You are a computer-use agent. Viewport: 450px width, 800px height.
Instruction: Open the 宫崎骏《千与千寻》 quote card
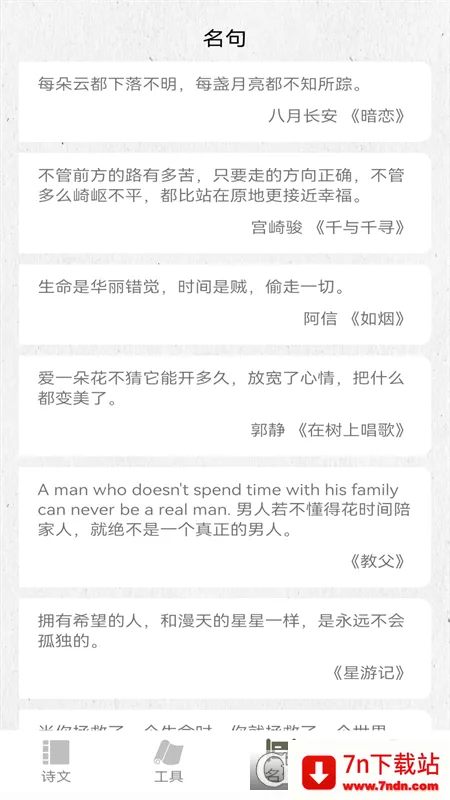(224, 203)
